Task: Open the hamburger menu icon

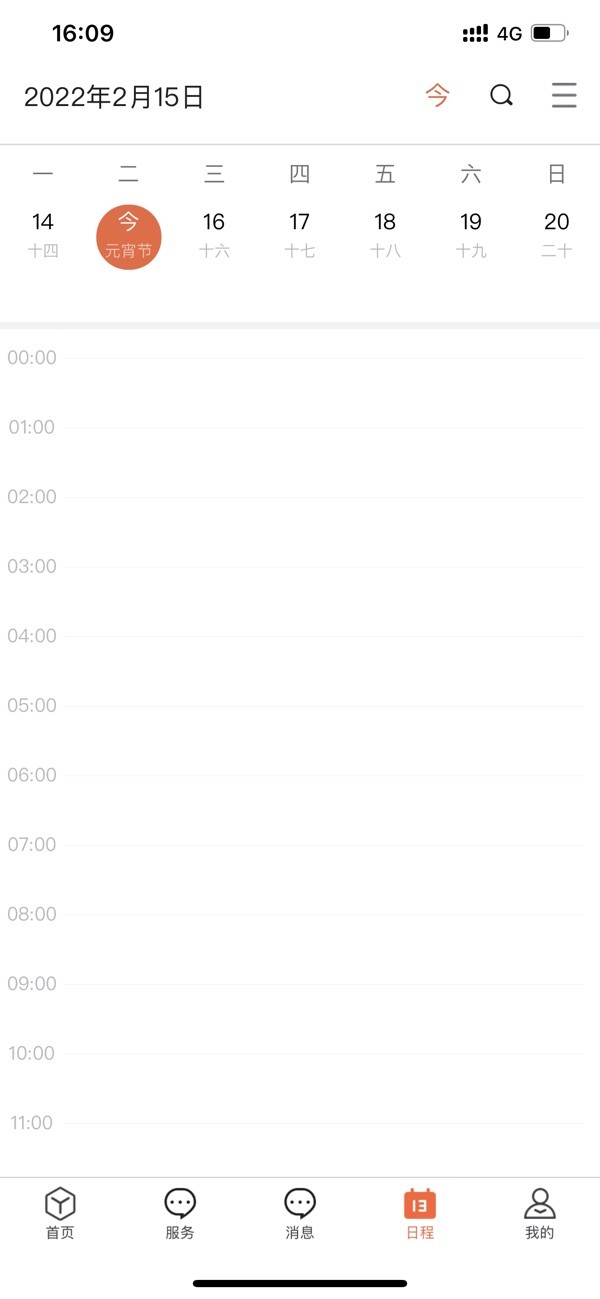Action: [564, 96]
